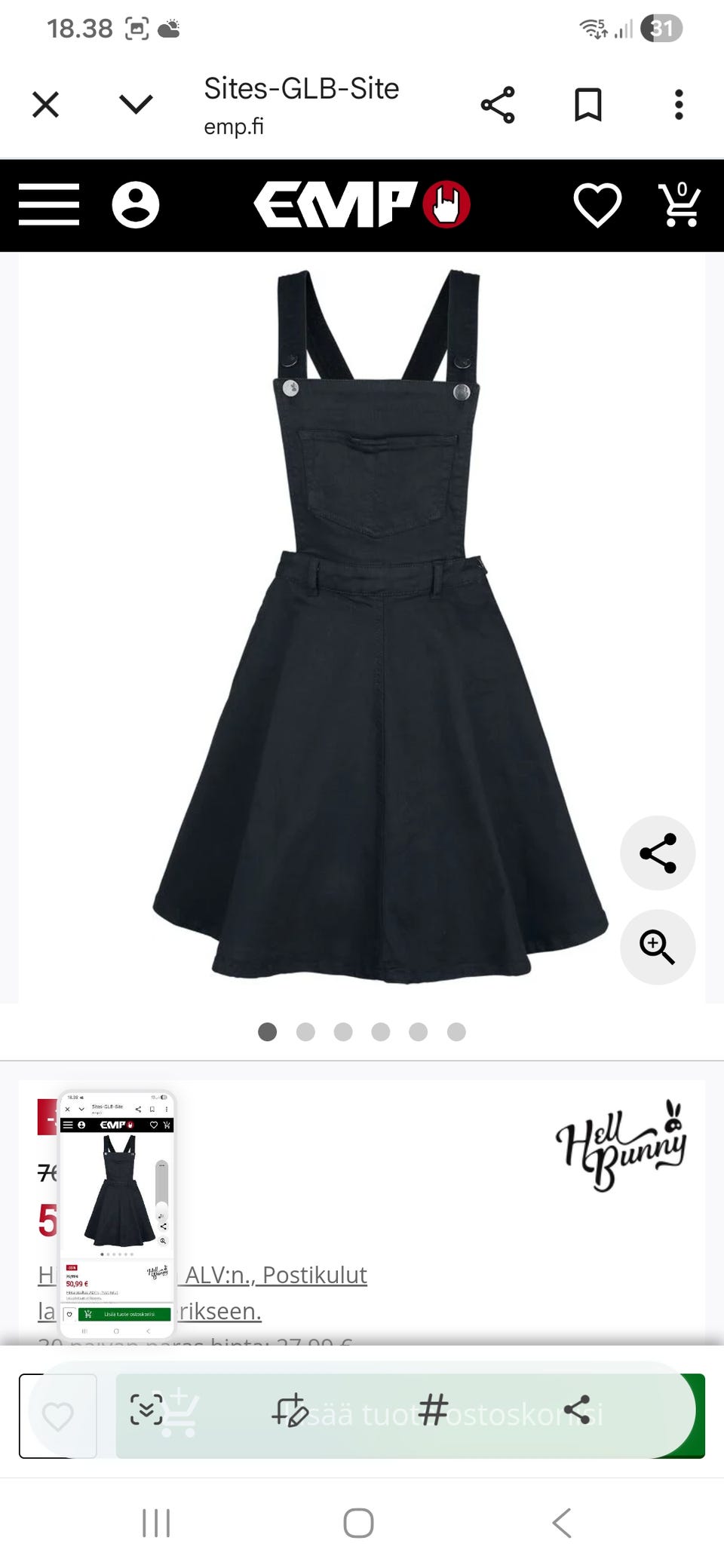Edit the screenshot with crop-pencil tool
This screenshot has width=724, height=1568.
[x=290, y=1410]
